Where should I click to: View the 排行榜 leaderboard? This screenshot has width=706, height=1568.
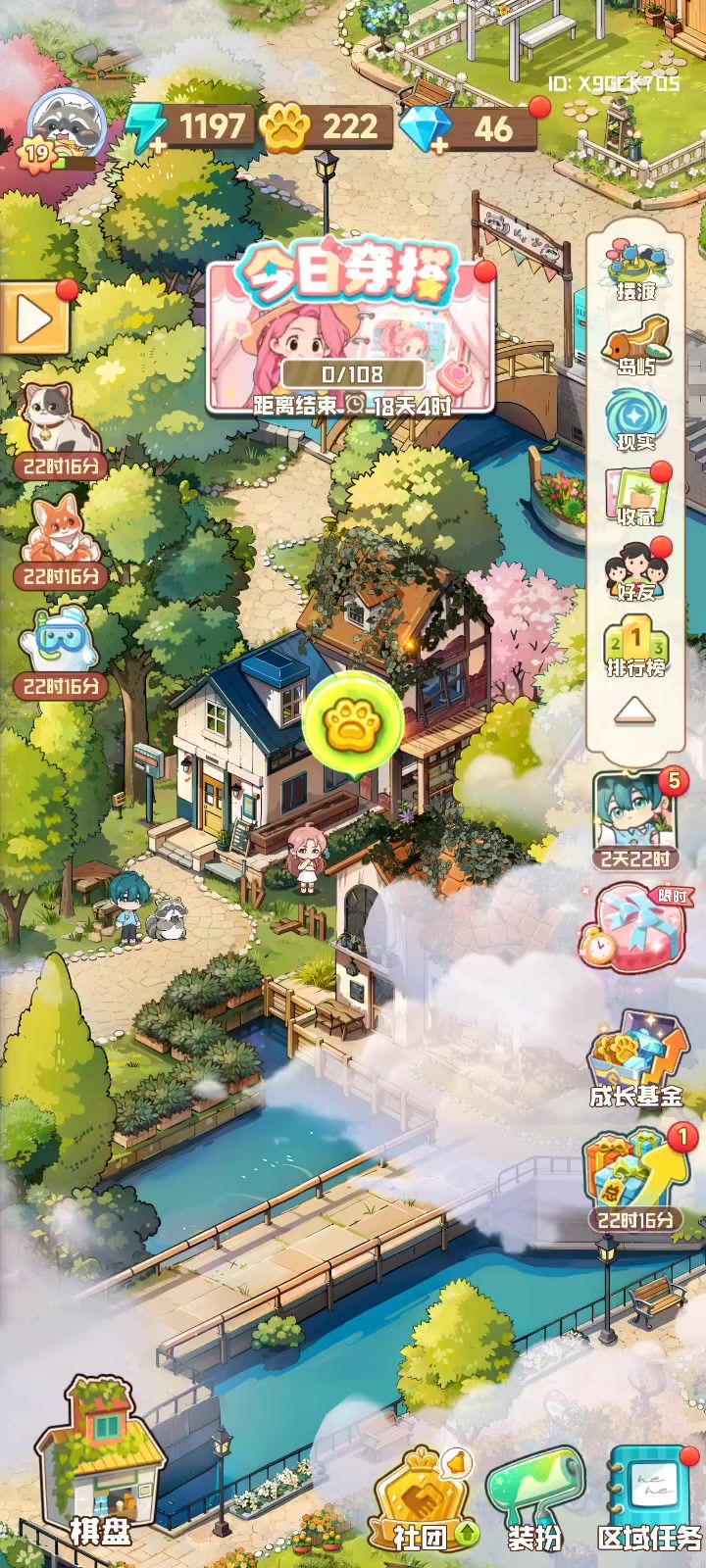tap(636, 647)
